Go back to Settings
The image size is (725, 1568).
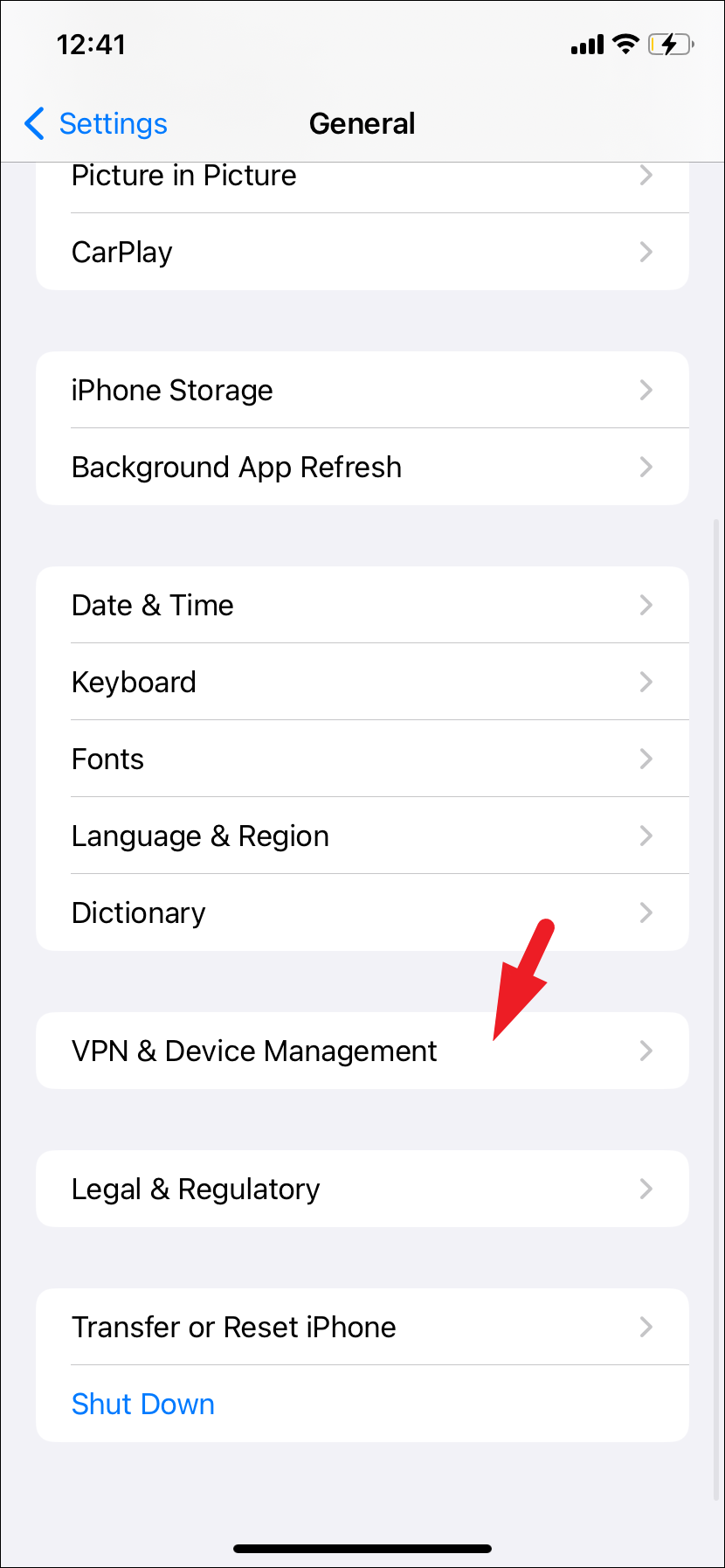[x=96, y=124]
